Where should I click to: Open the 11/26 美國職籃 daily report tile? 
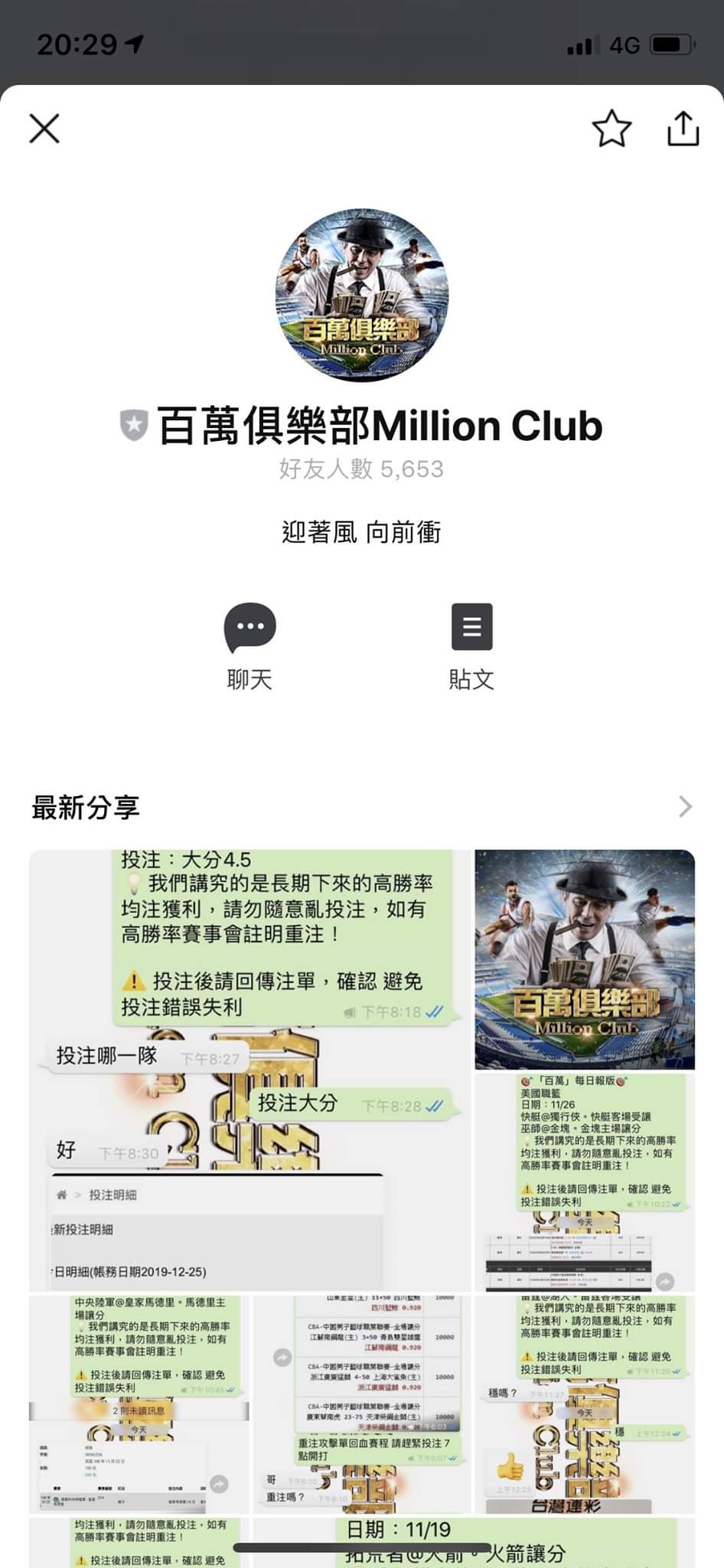pos(585,1181)
